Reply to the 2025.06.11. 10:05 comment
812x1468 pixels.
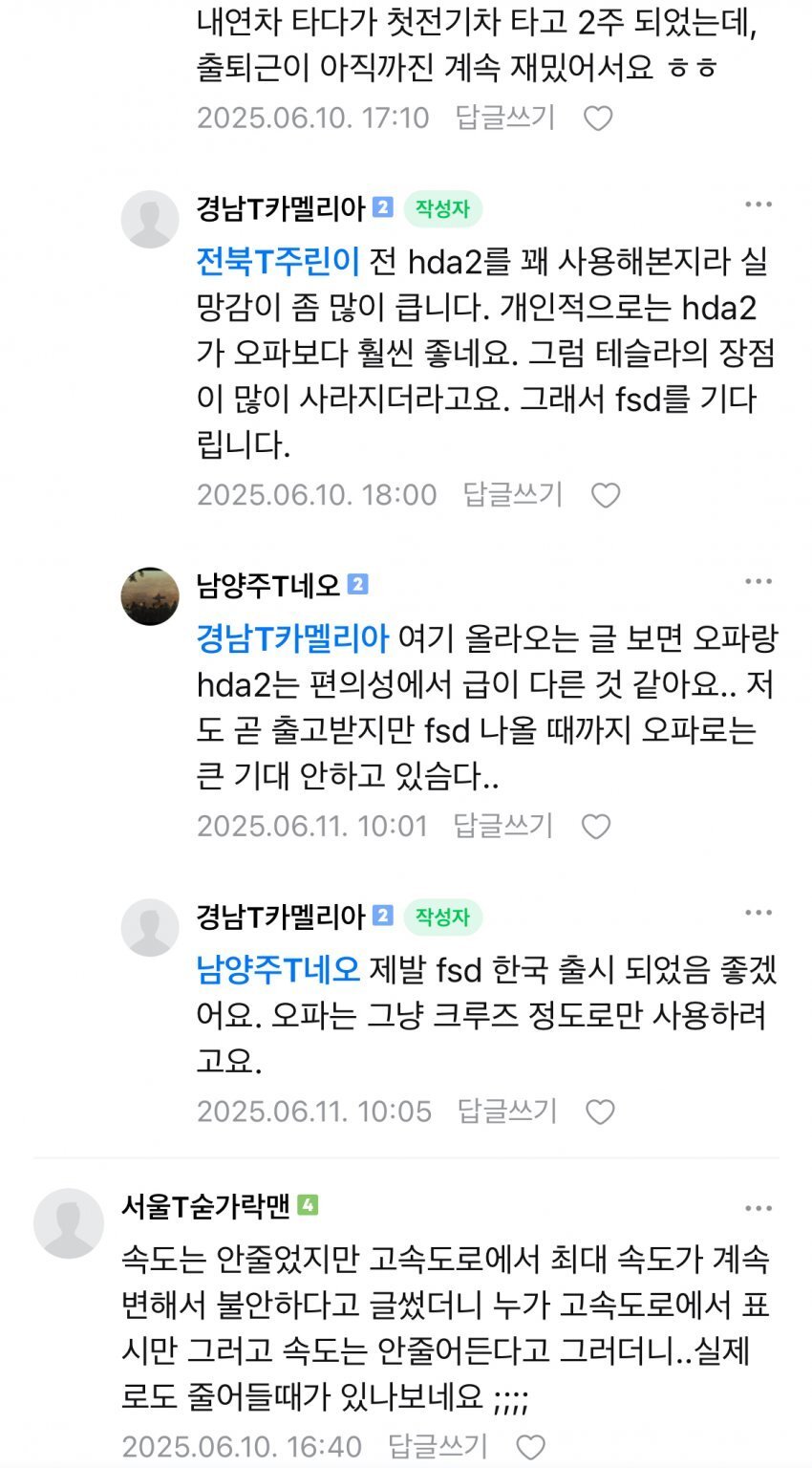coord(507,1111)
